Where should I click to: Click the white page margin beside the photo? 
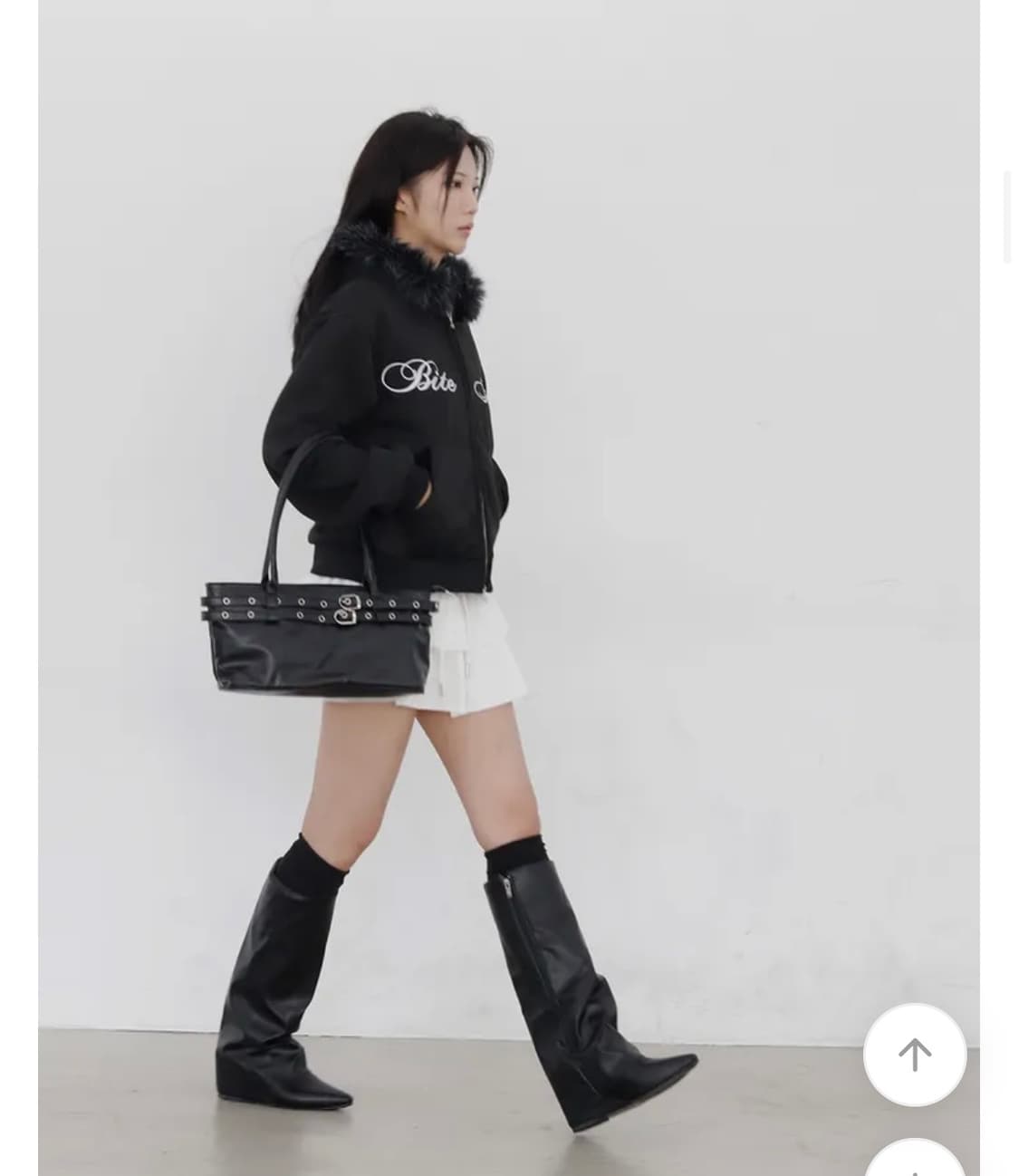point(16,589)
